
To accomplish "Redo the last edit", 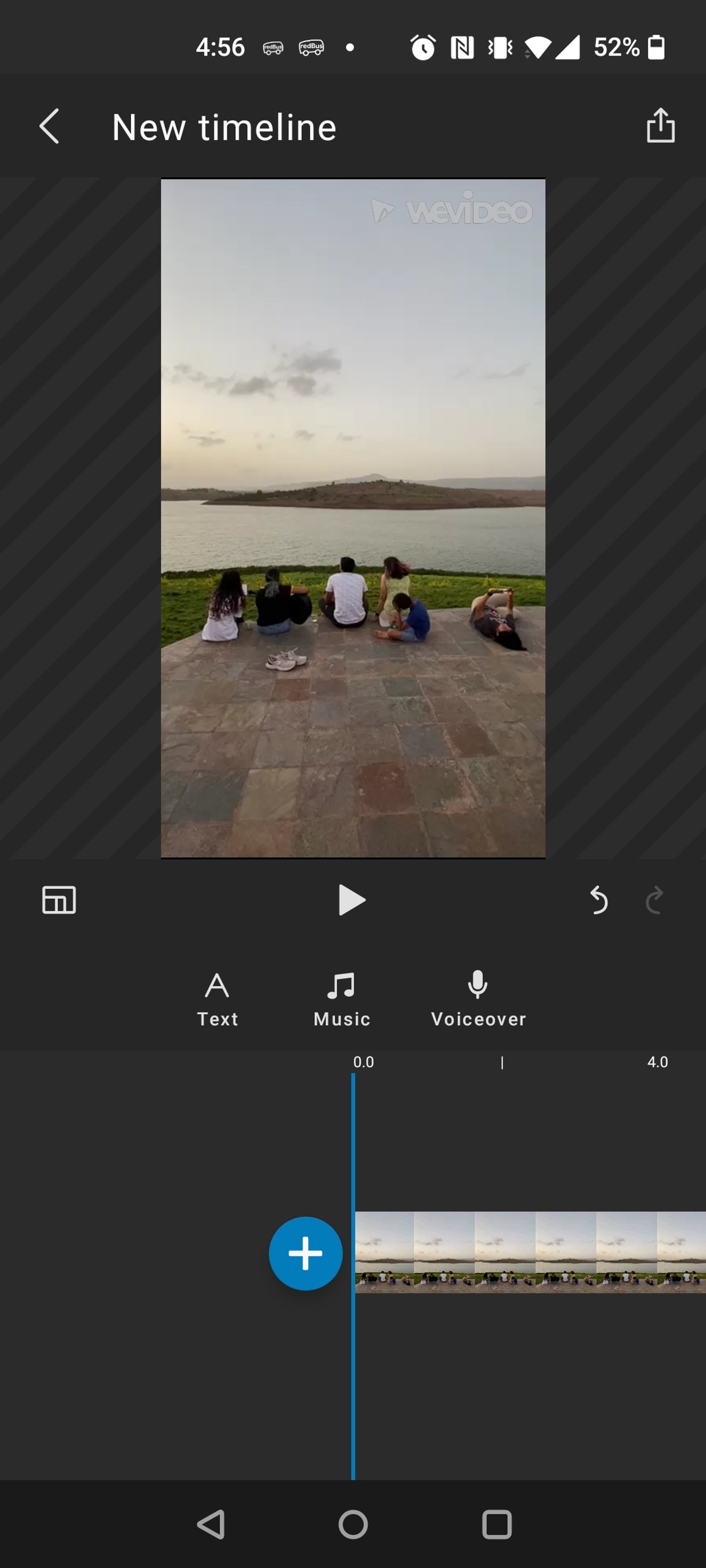I will (x=655, y=900).
